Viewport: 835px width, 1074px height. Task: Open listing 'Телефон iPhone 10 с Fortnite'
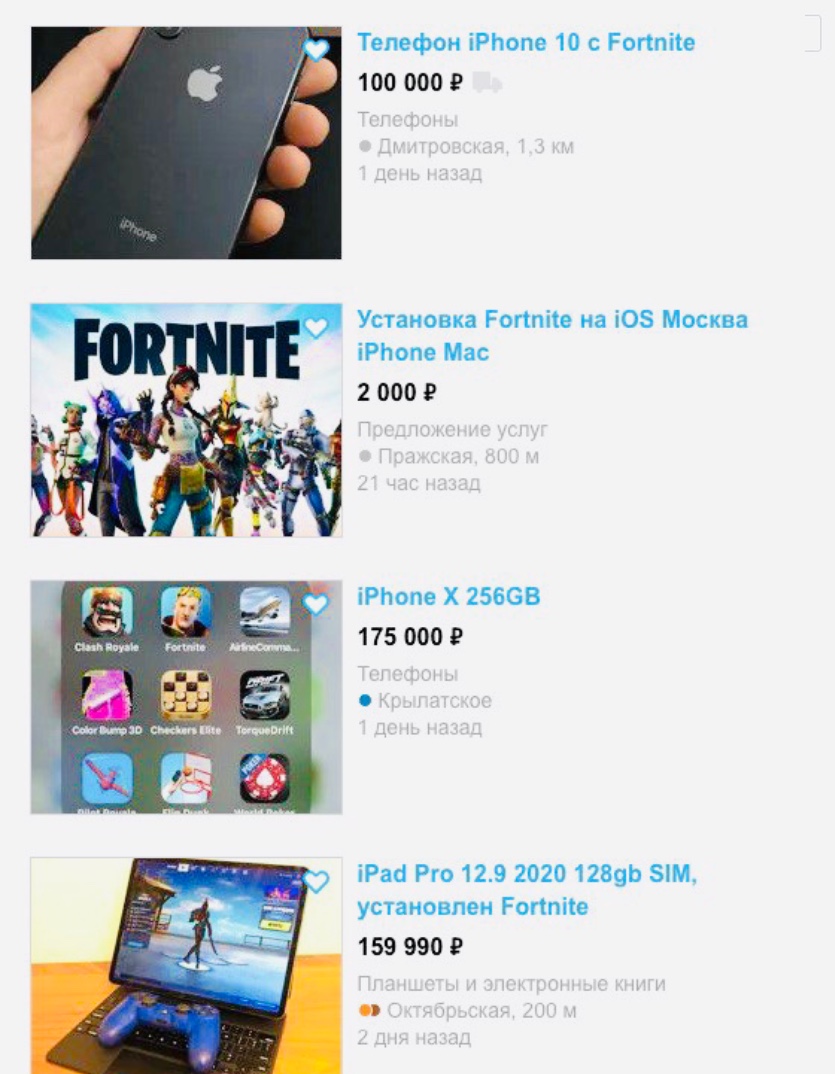(x=526, y=43)
